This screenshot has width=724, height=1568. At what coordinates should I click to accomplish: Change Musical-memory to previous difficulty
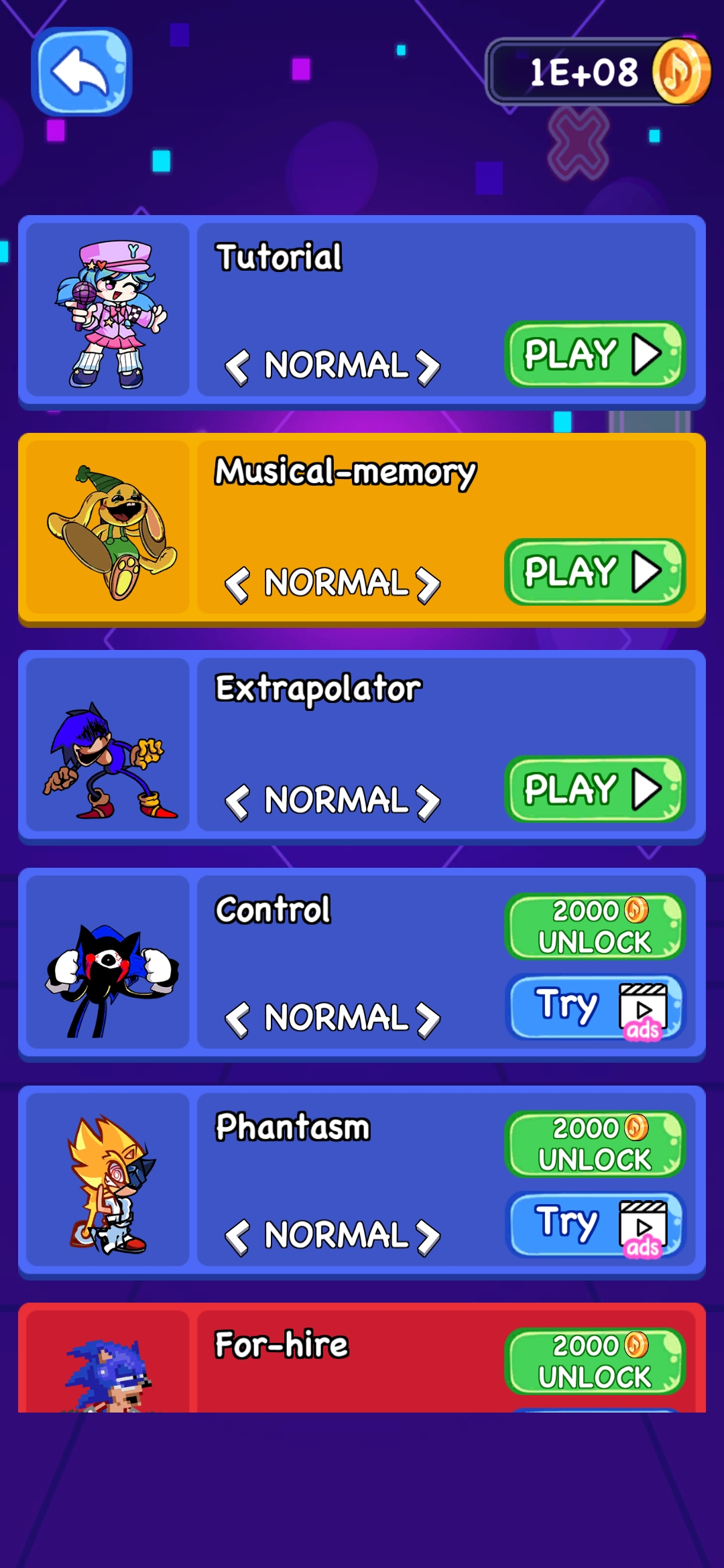[x=237, y=584]
